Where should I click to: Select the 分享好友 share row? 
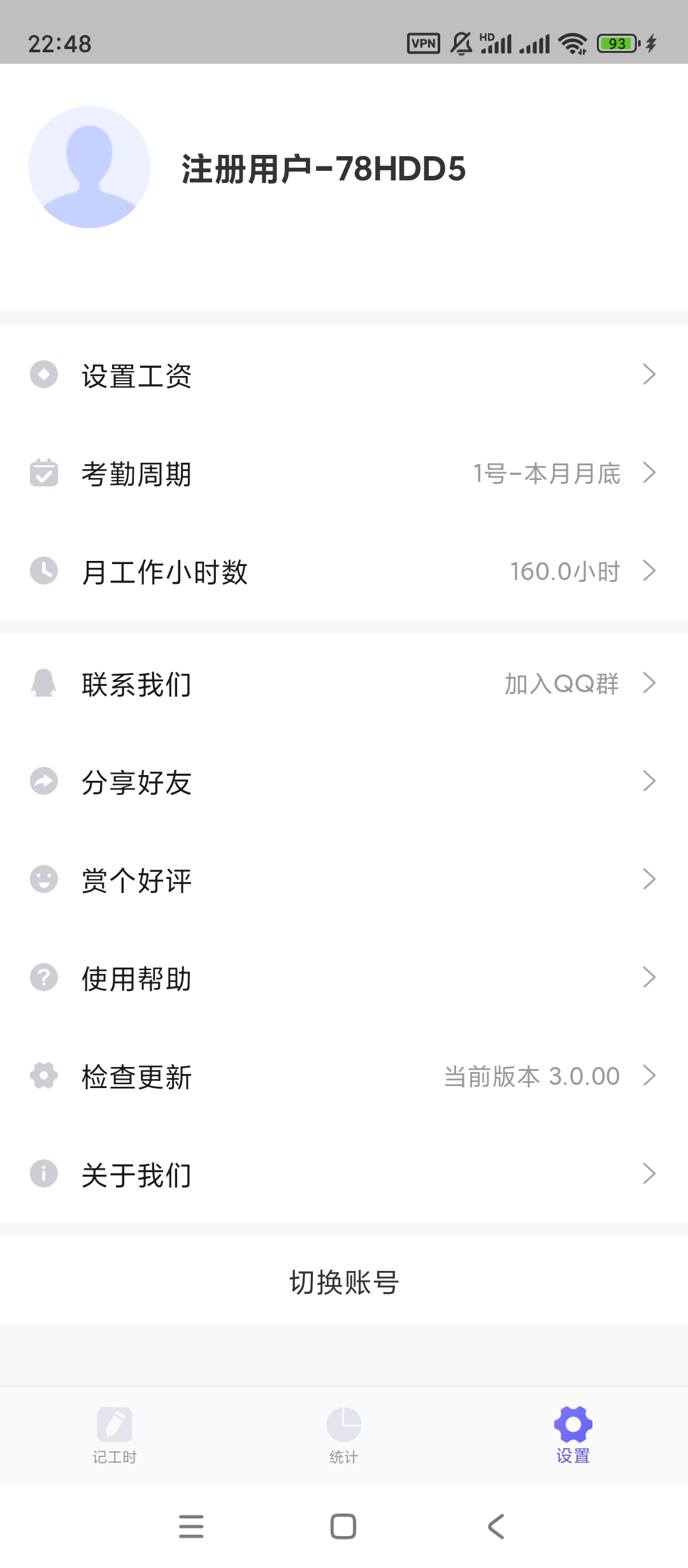point(344,781)
